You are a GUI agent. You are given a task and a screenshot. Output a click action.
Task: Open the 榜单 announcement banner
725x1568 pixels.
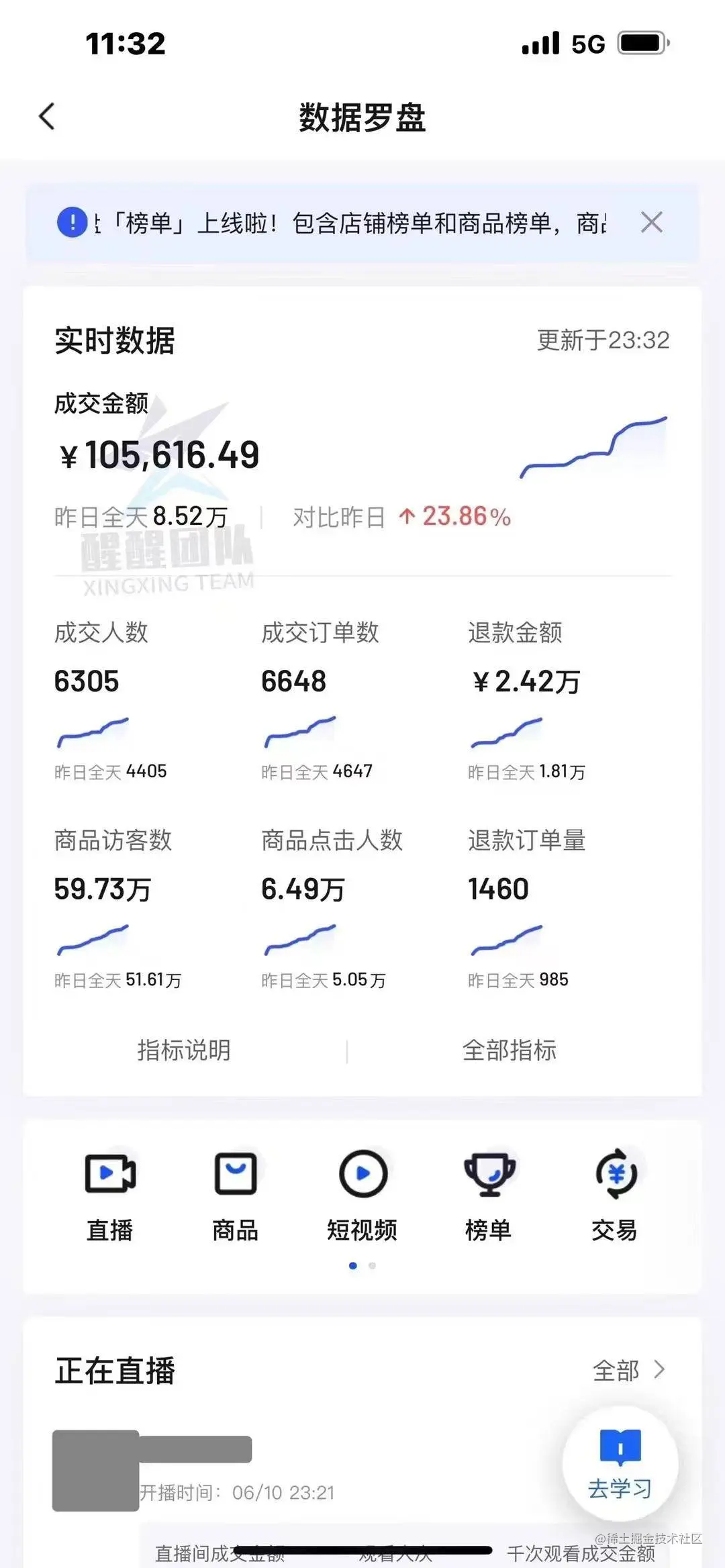click(349, 223)
